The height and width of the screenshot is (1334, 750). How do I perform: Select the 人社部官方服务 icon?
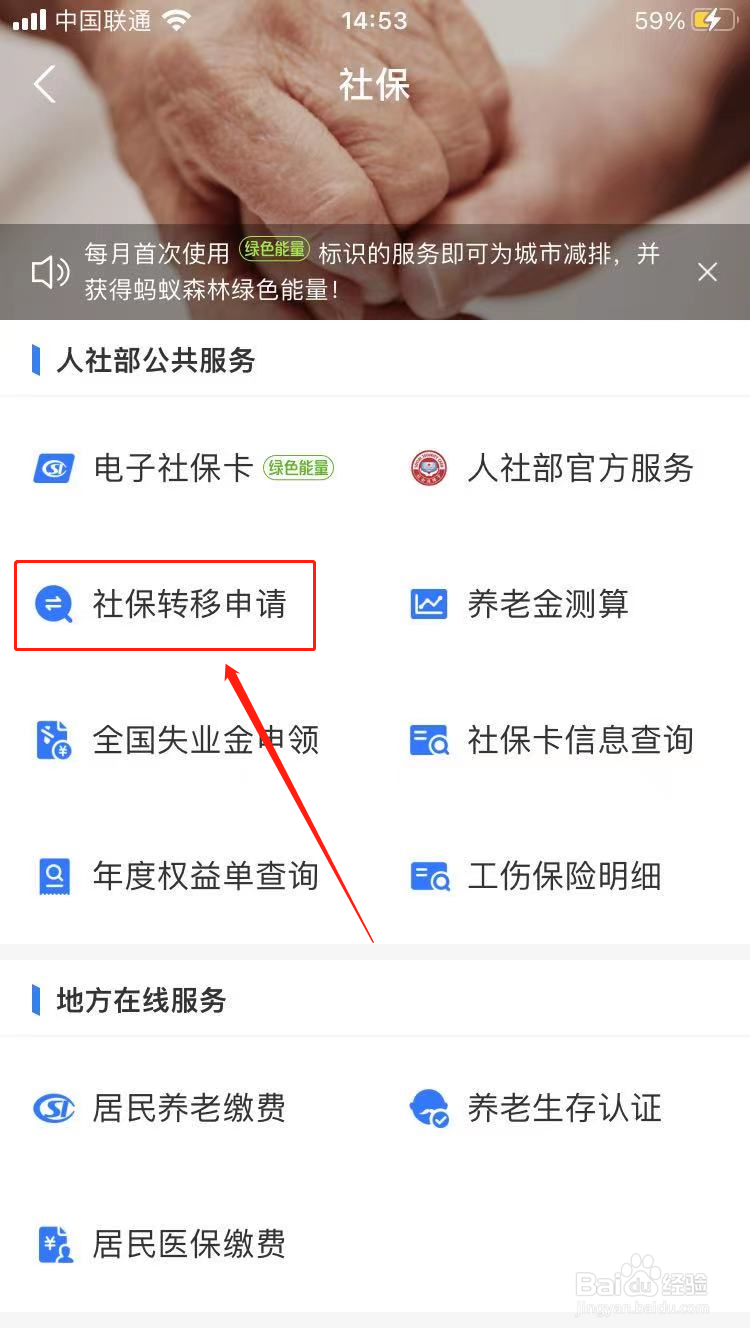pos(429,469)
